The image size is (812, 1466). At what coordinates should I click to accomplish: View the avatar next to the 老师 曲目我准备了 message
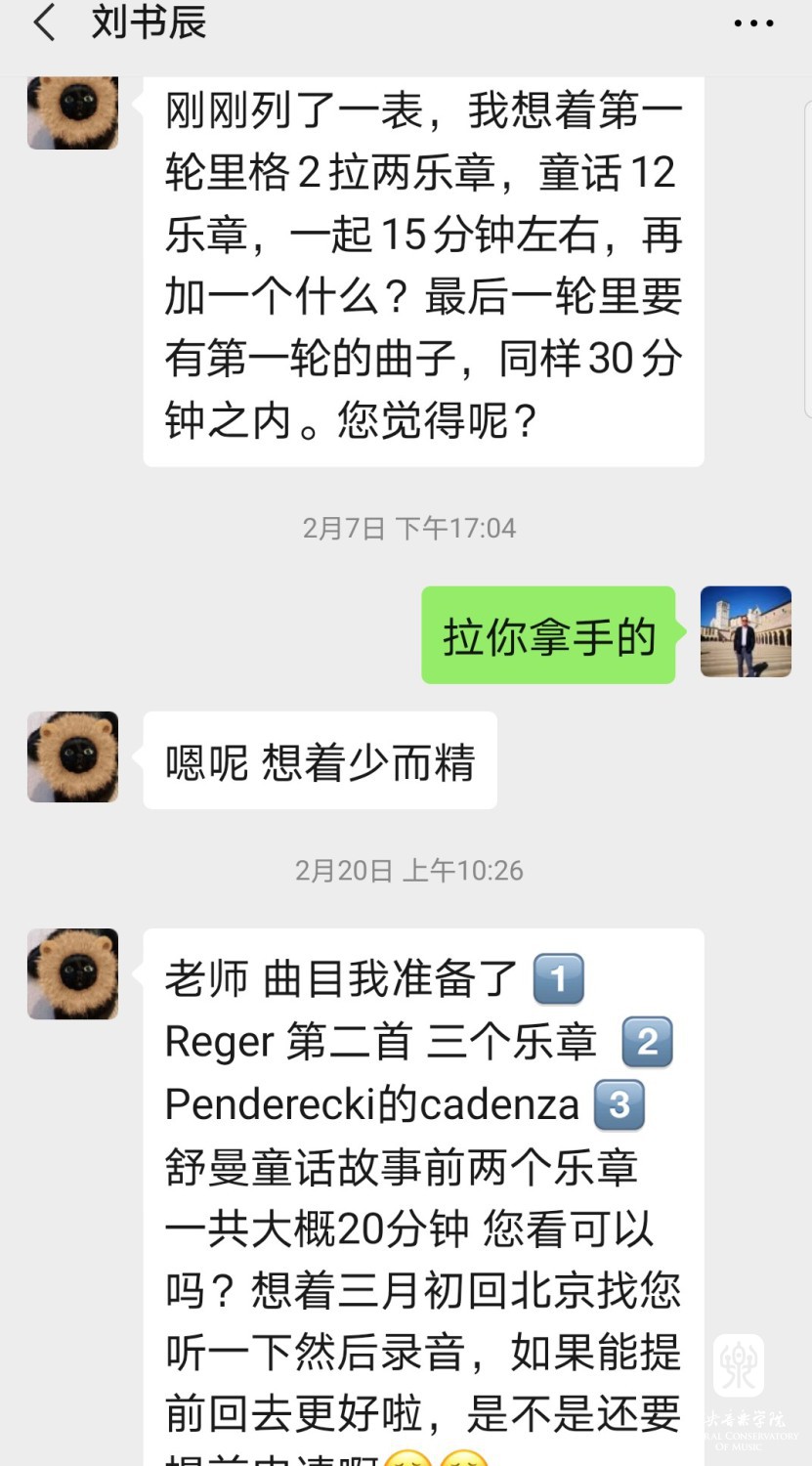click(x=73, y=973)
